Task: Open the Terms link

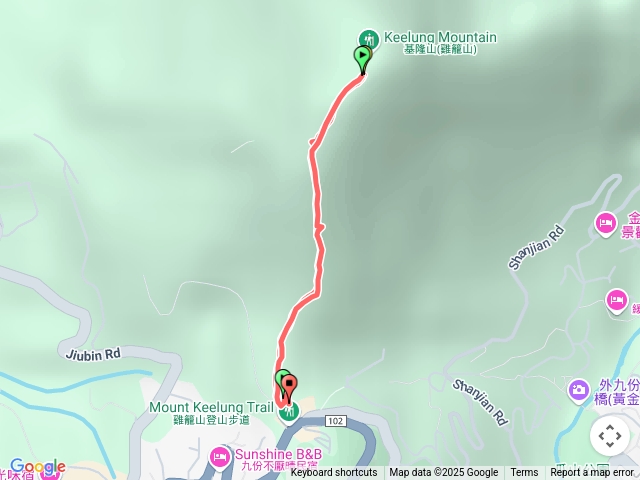Action: click(524, 473)
